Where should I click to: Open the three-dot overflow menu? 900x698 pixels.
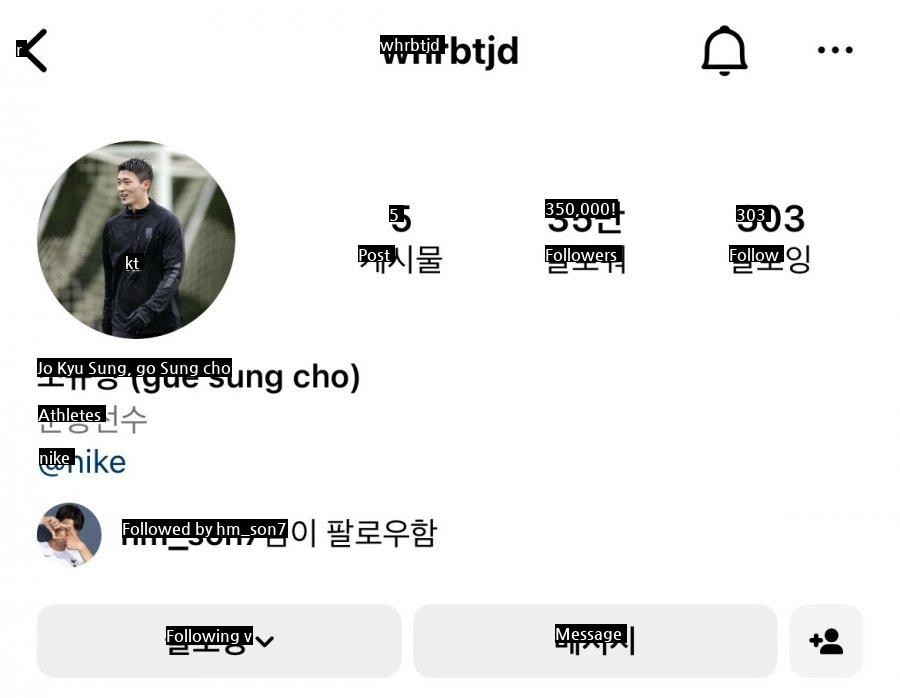(835, 50)
